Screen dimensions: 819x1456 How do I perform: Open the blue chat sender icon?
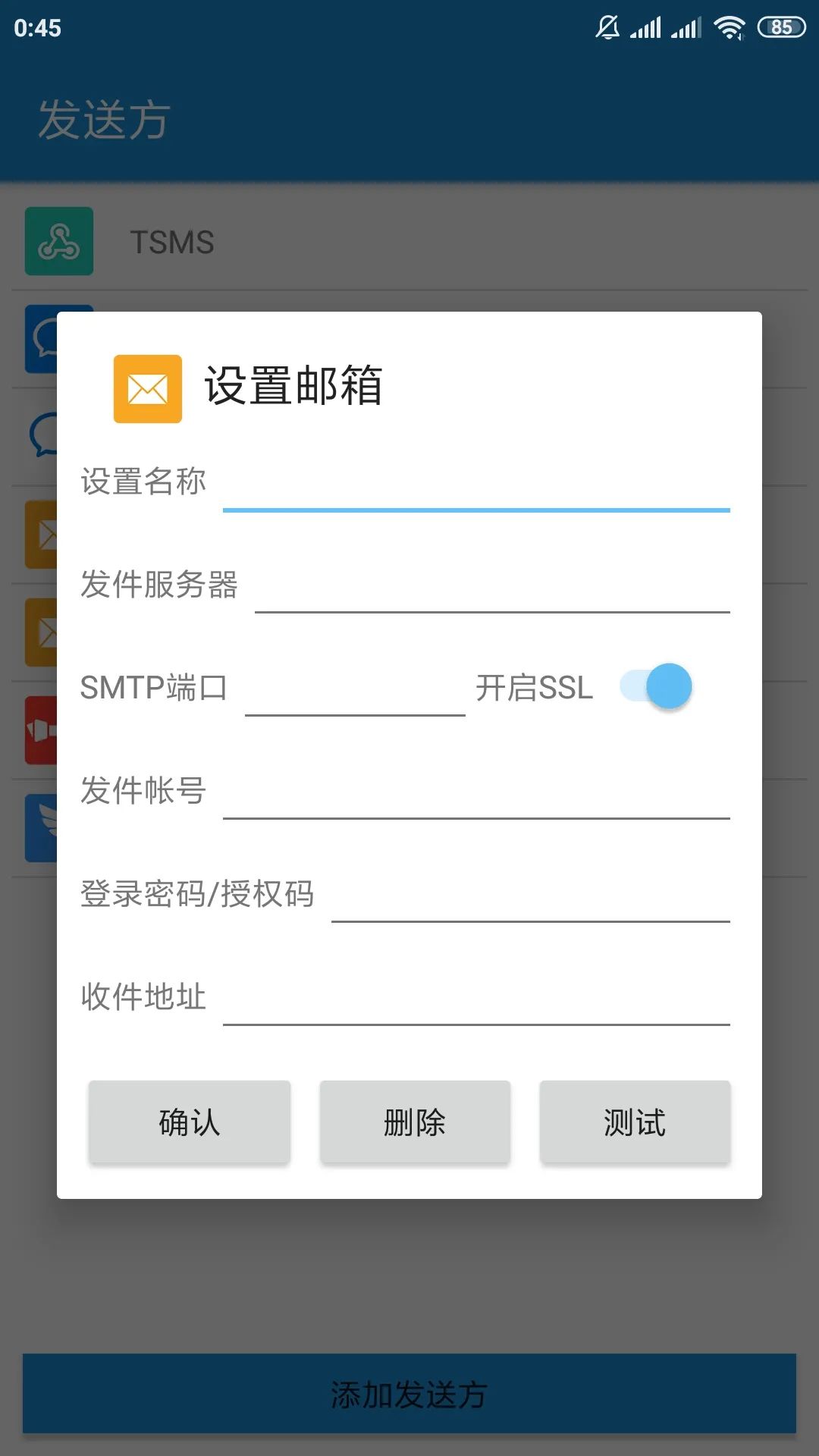(x=58, y=340)
